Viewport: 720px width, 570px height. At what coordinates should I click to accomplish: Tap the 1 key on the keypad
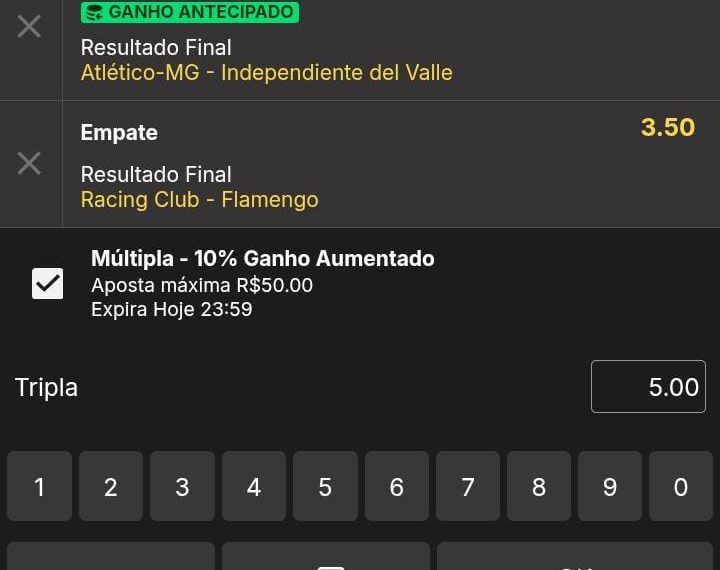pyautogui.click(x=39, y=486)
